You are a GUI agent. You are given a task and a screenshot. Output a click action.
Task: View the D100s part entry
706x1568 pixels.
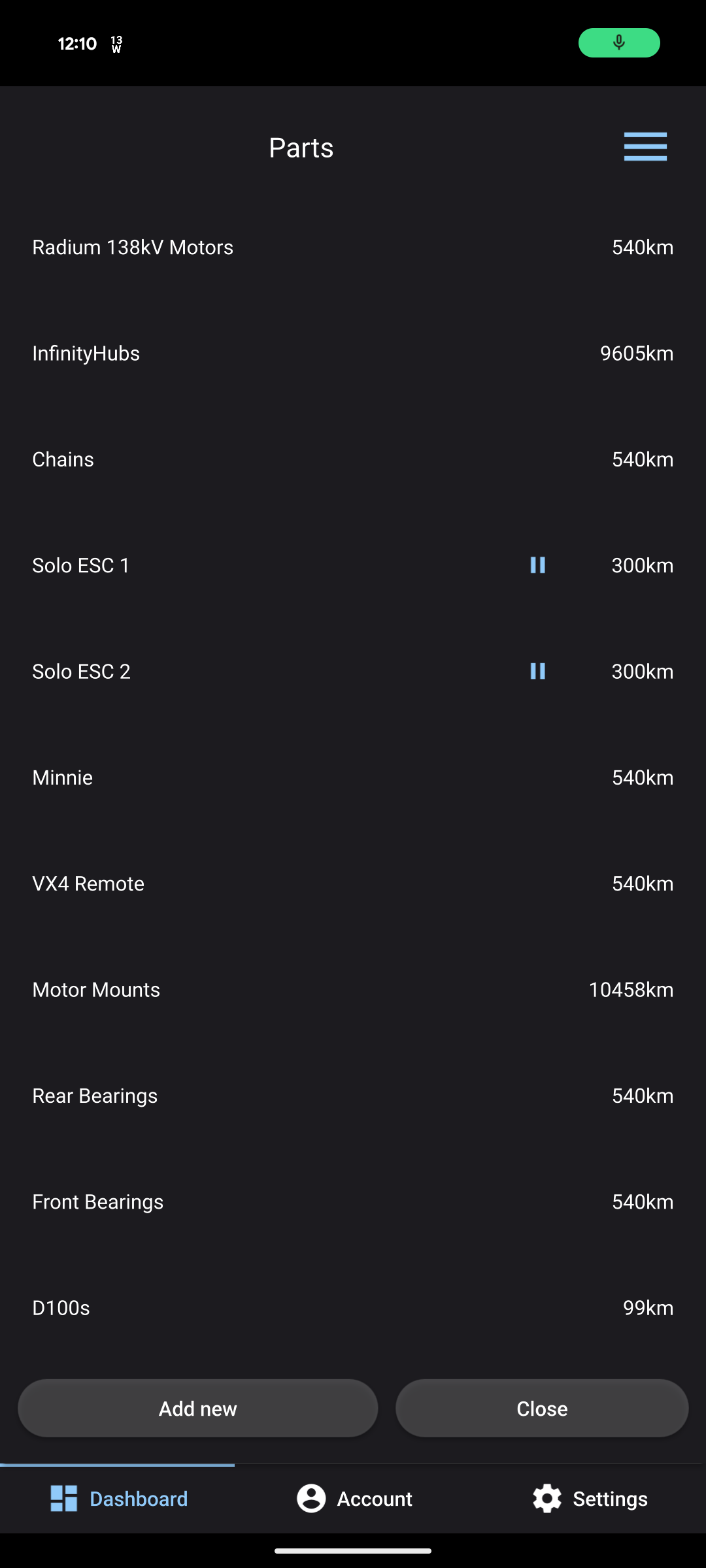coord(353,1308)
